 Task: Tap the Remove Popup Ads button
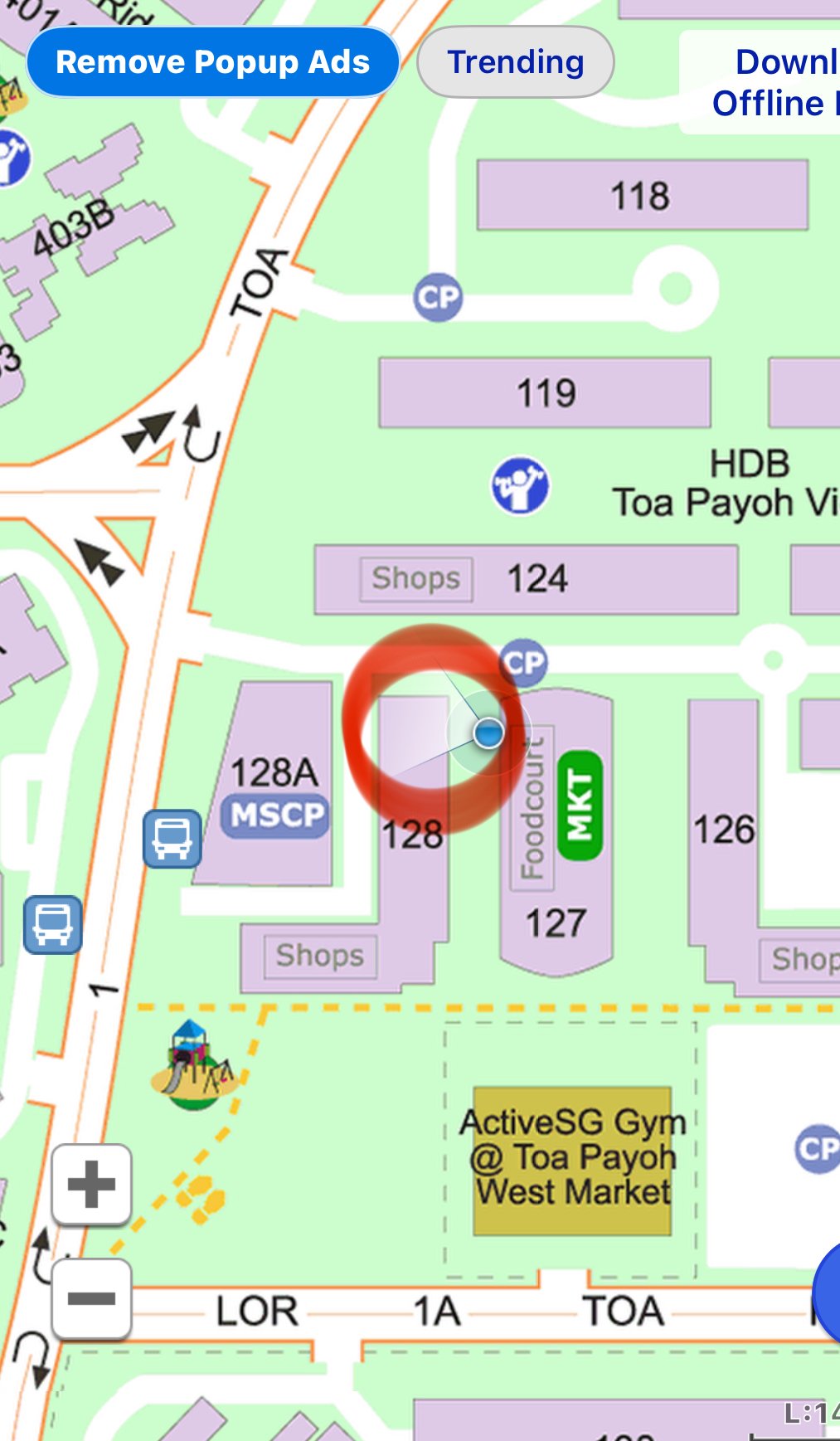[213, 62]
